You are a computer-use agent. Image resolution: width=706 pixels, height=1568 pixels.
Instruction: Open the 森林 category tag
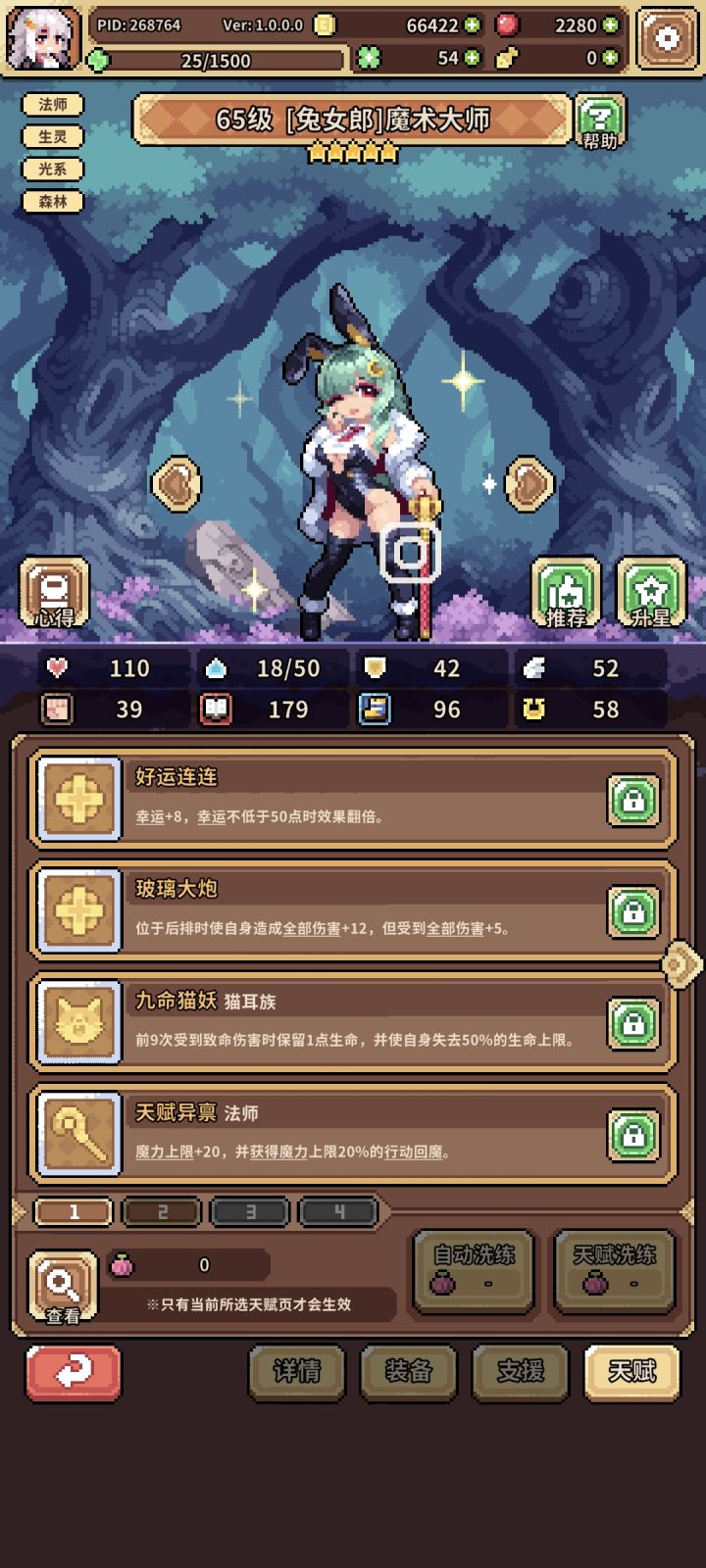pyautogui.click(x=50, y=203)
